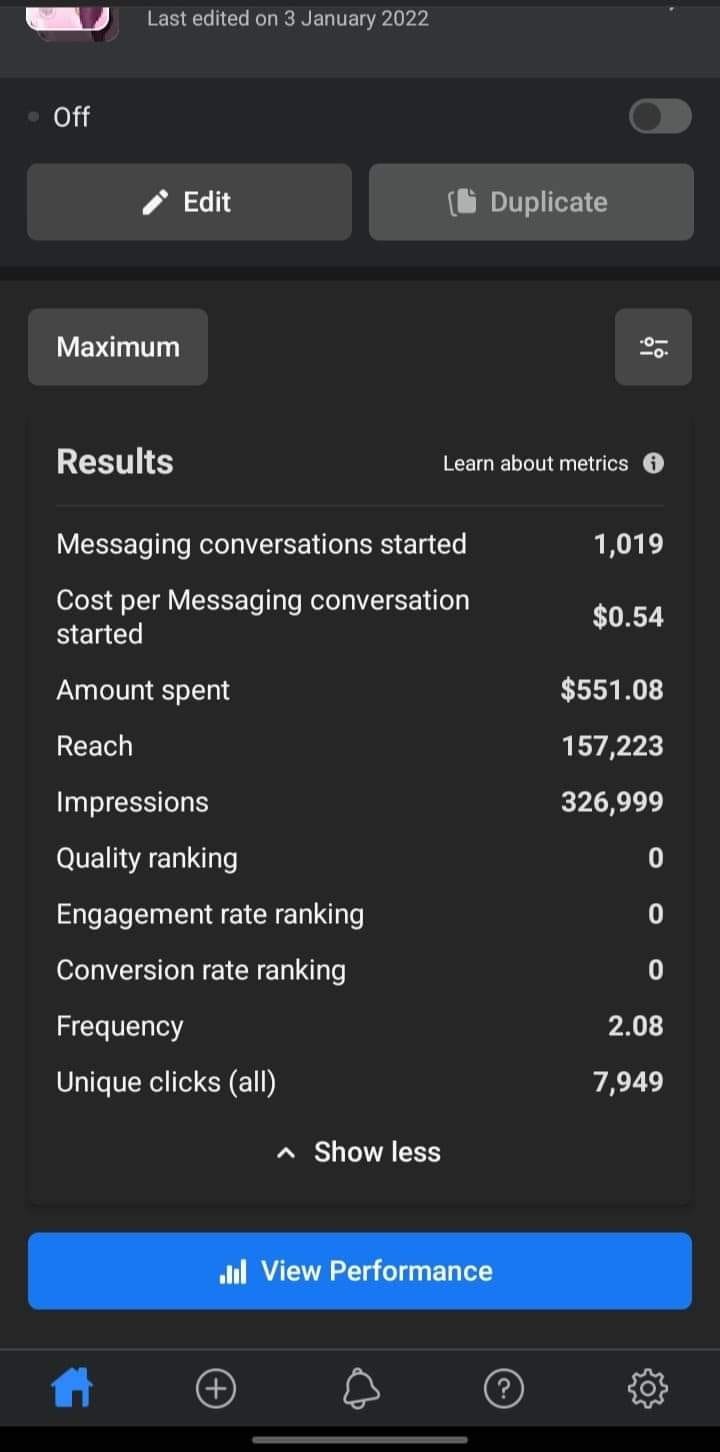Tap View Performance button
720x1452 pixels.
tap(360, 1271)
